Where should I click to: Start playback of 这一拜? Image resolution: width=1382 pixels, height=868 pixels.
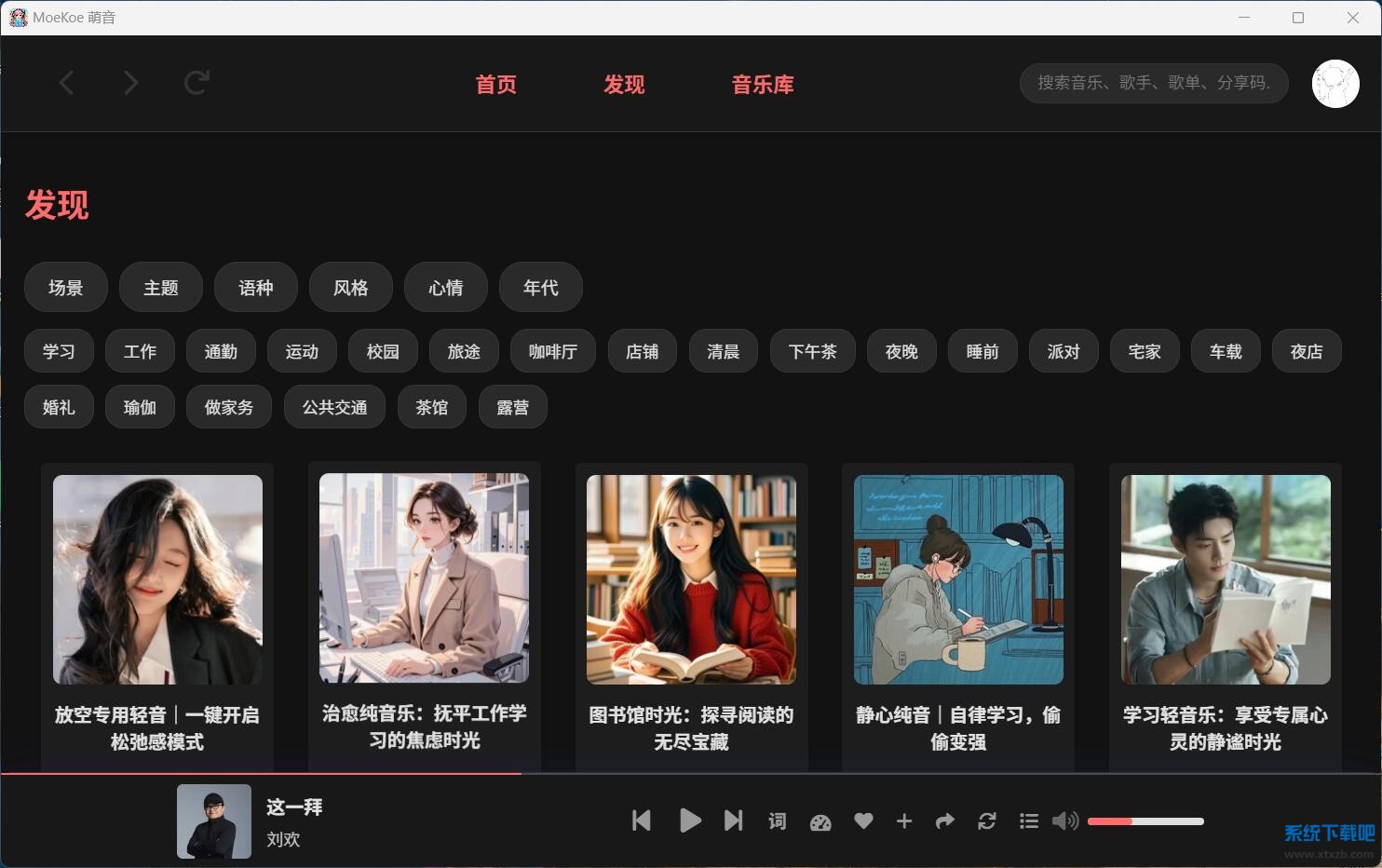coord(690,821)
